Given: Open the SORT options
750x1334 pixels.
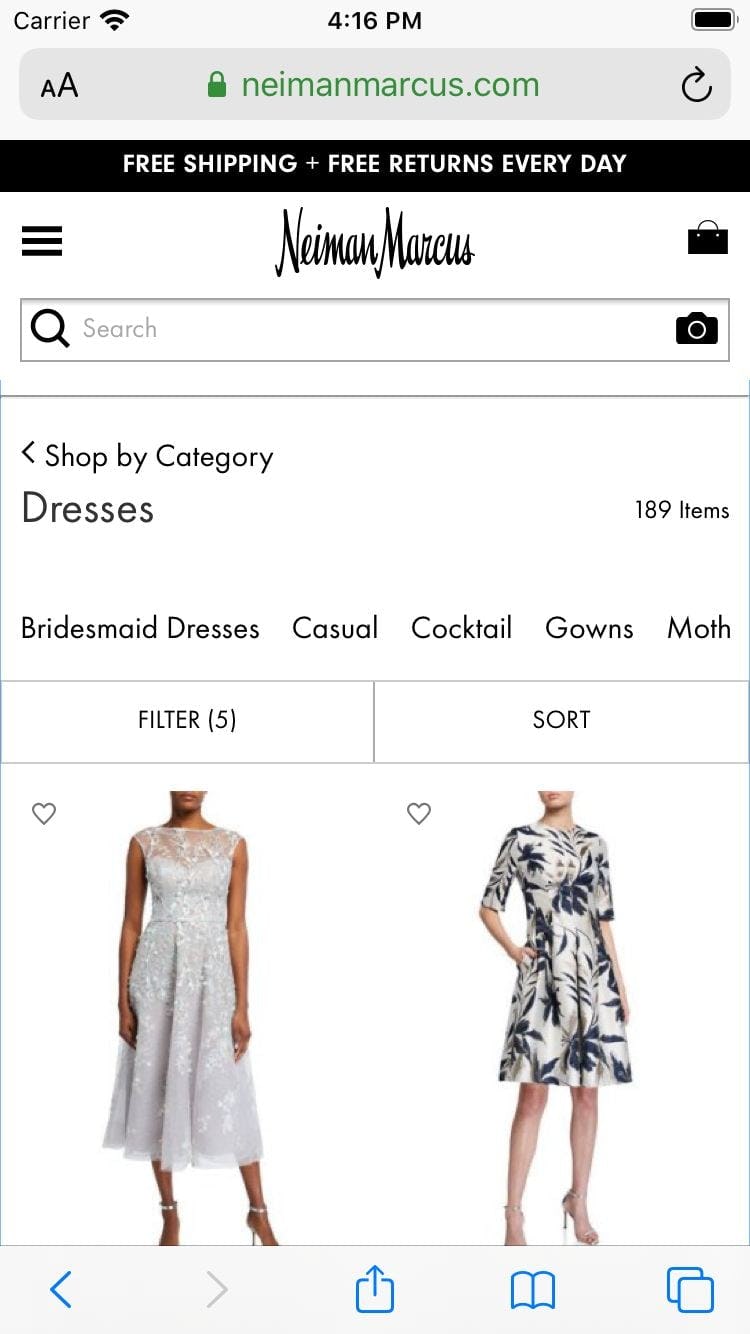Looking at the screenshot, I should click(x=561, y=720).
